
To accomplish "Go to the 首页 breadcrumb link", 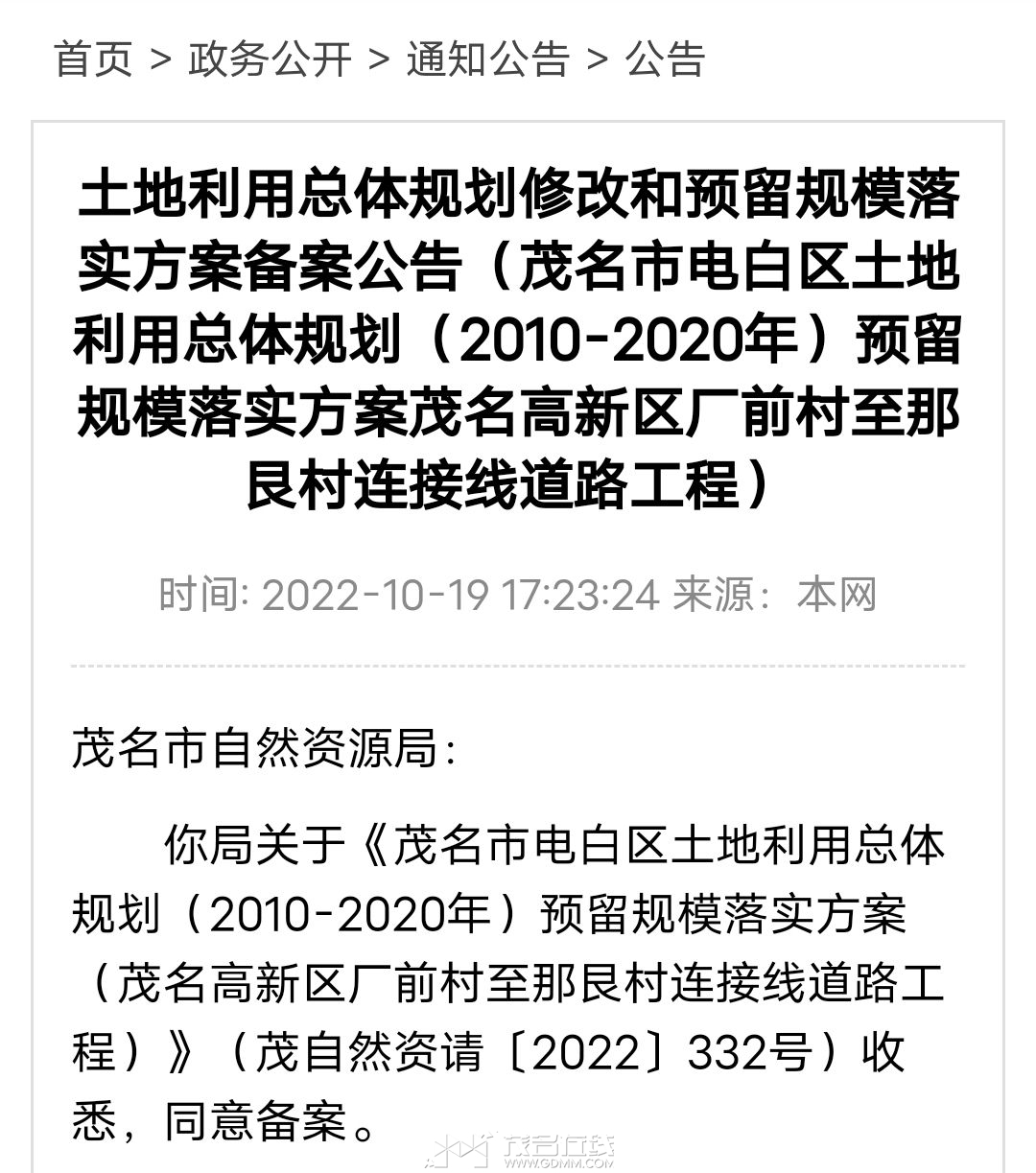I will pyautogui.click(x=93, y=59).
